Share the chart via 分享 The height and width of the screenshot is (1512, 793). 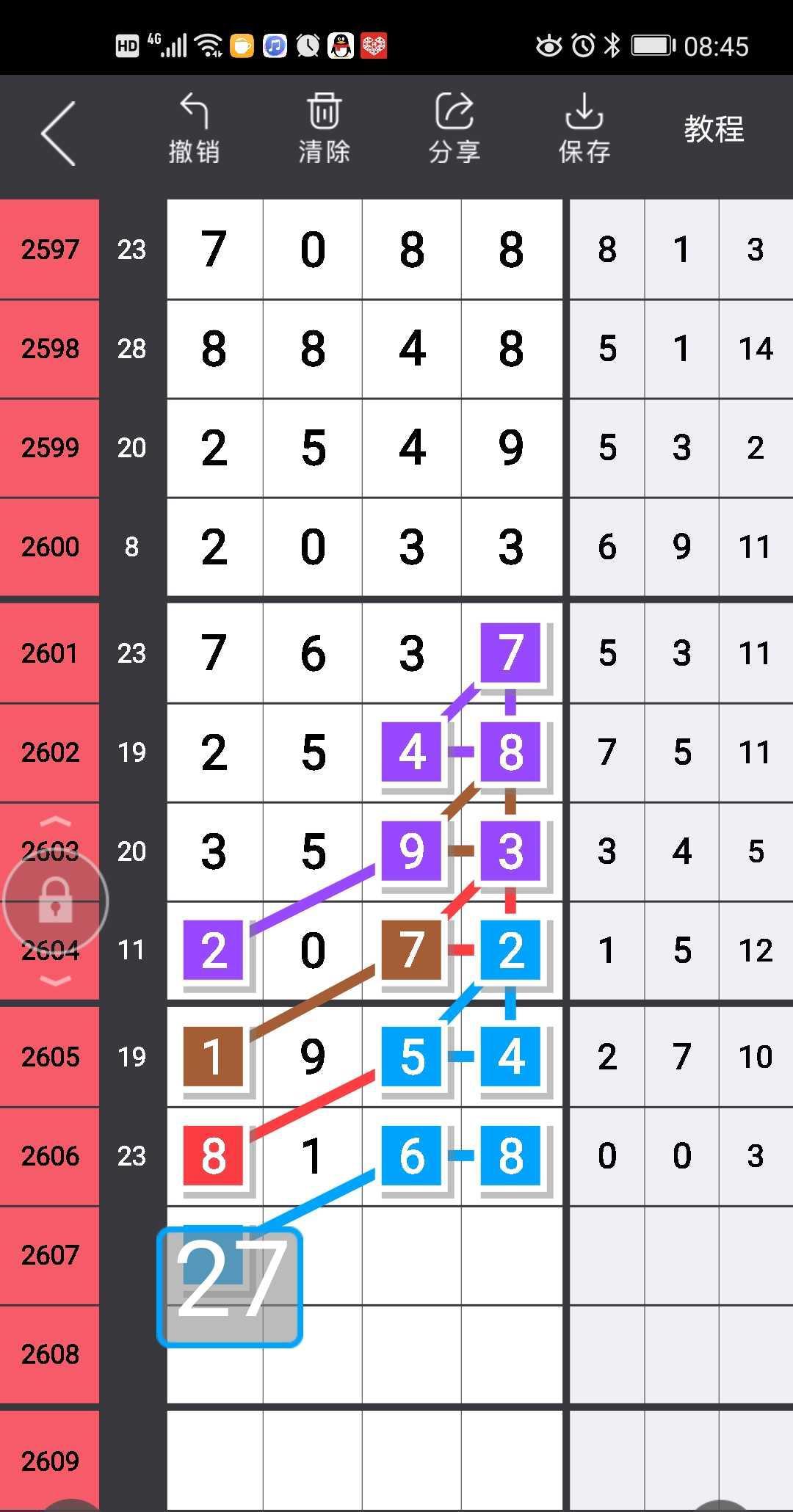[x=454, y=129]
